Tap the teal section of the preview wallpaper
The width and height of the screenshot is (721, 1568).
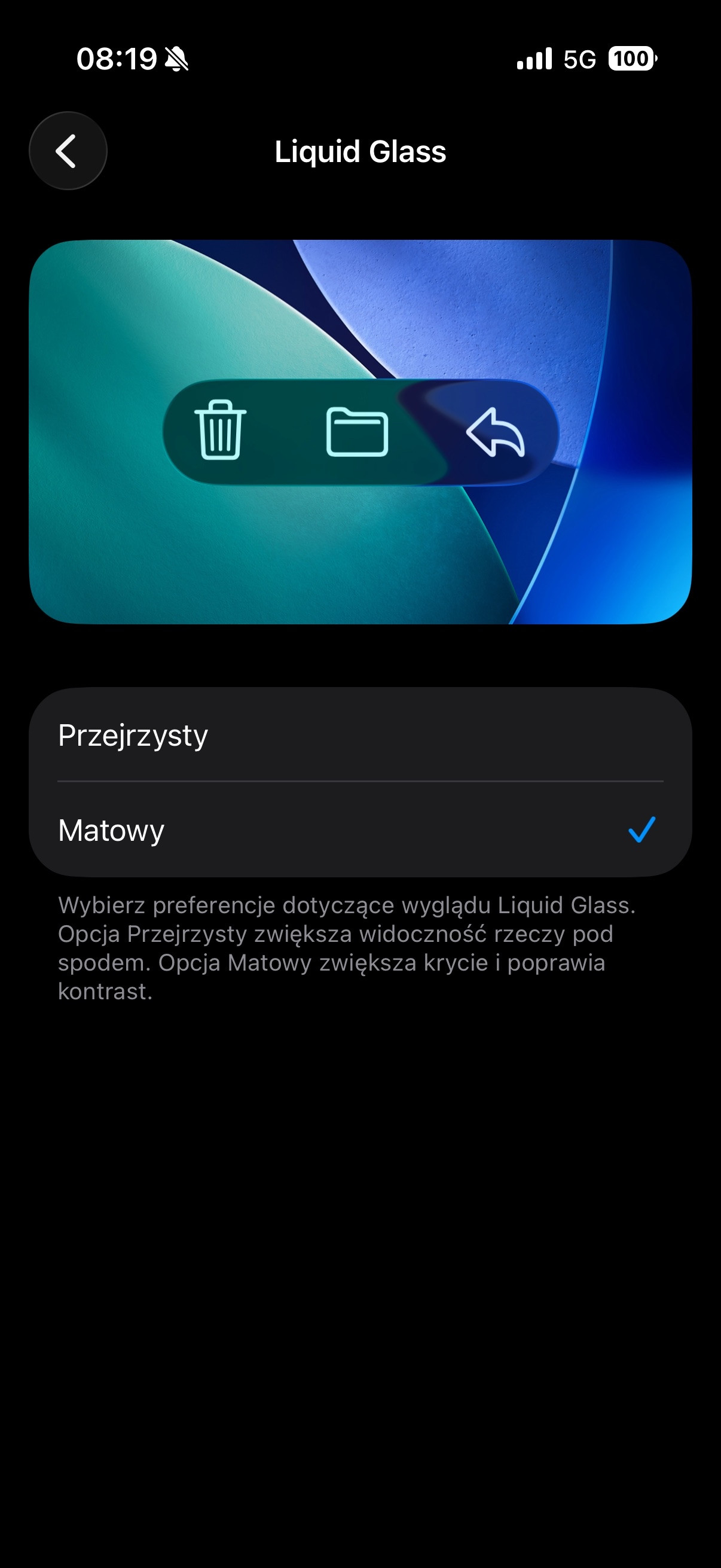pos(152,548)
